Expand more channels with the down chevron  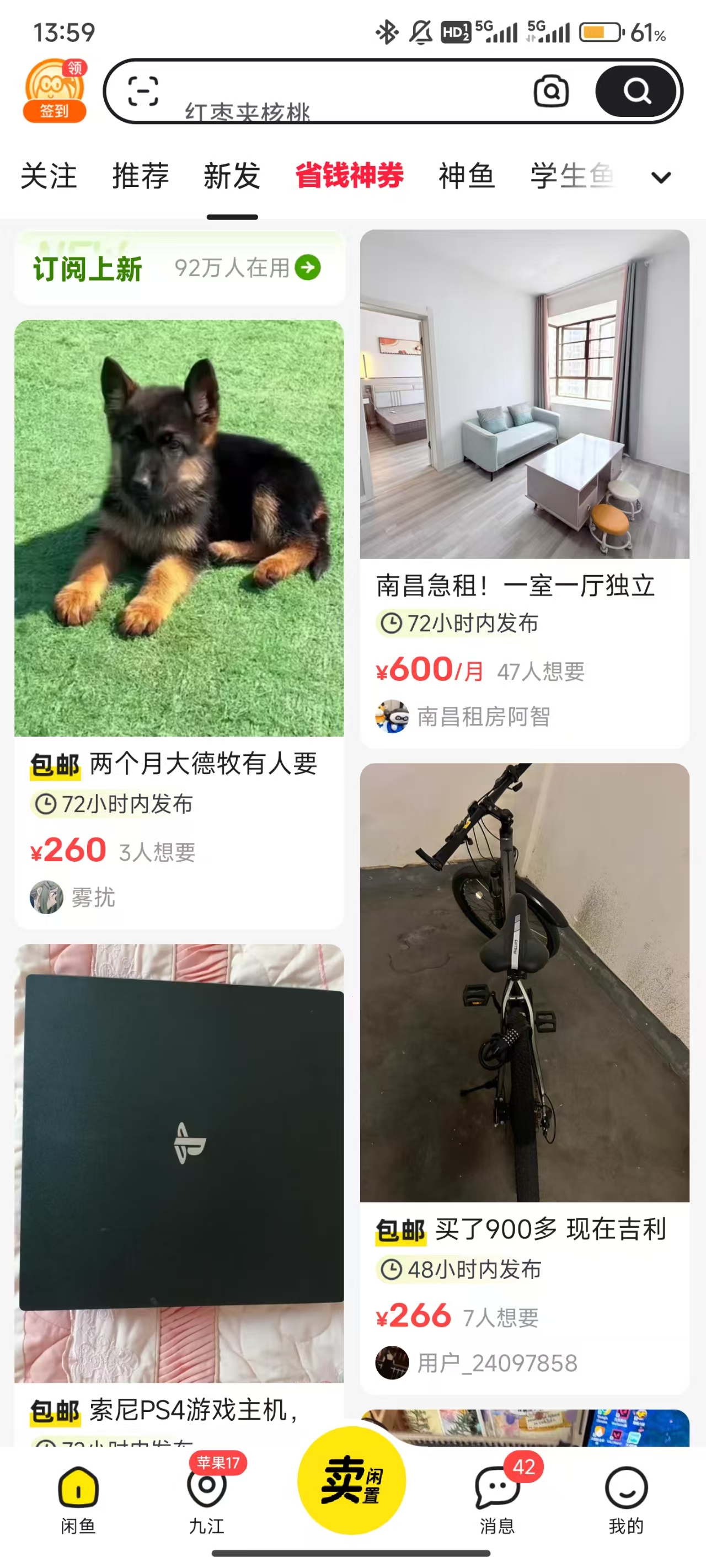pos(661,178)
